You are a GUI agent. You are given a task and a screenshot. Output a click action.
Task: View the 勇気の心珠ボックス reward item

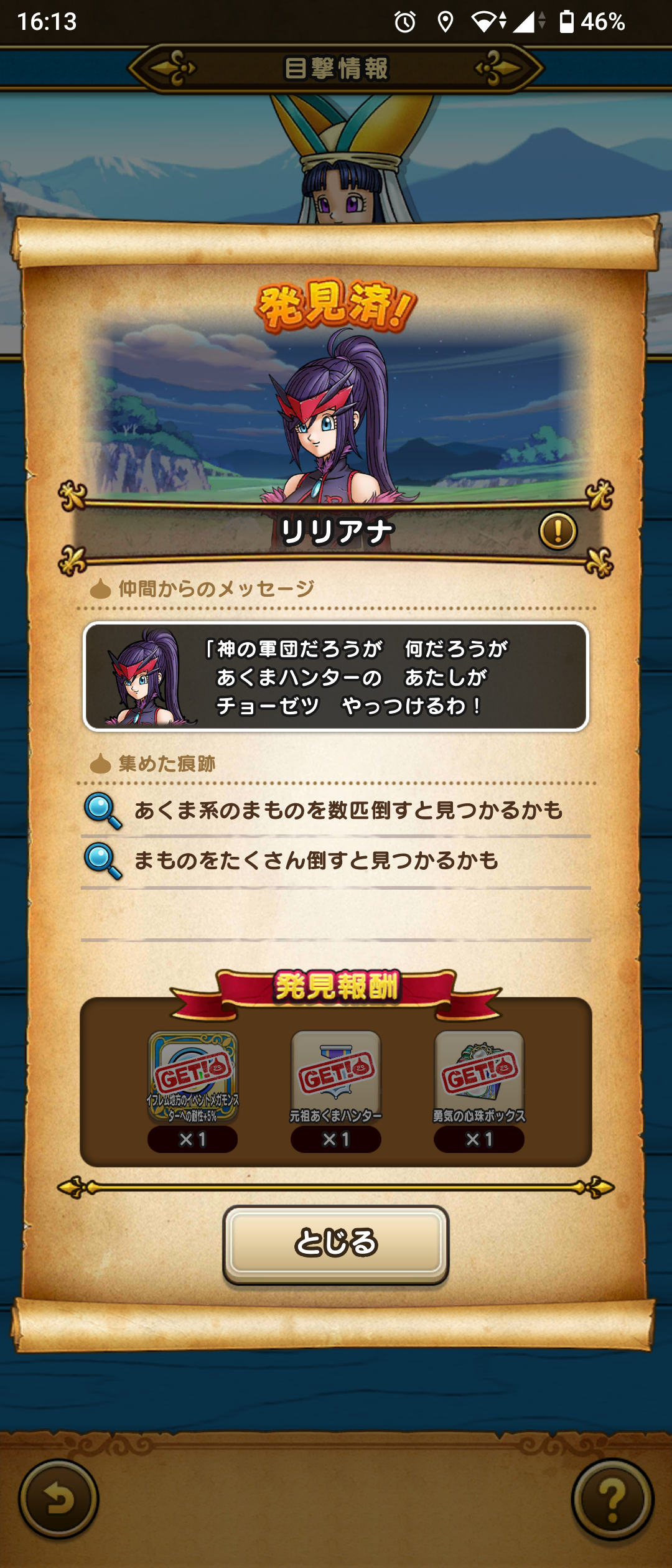pos(479,1078)
